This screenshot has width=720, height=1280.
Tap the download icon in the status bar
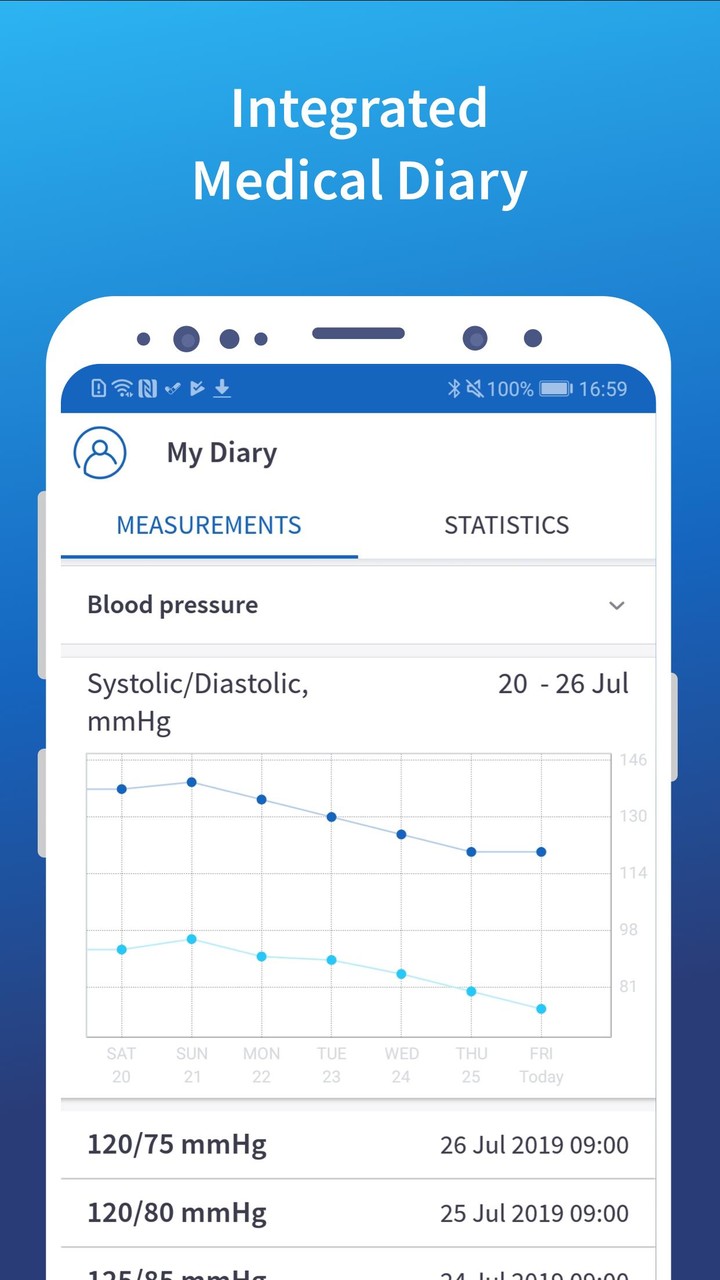pos(222,388)
